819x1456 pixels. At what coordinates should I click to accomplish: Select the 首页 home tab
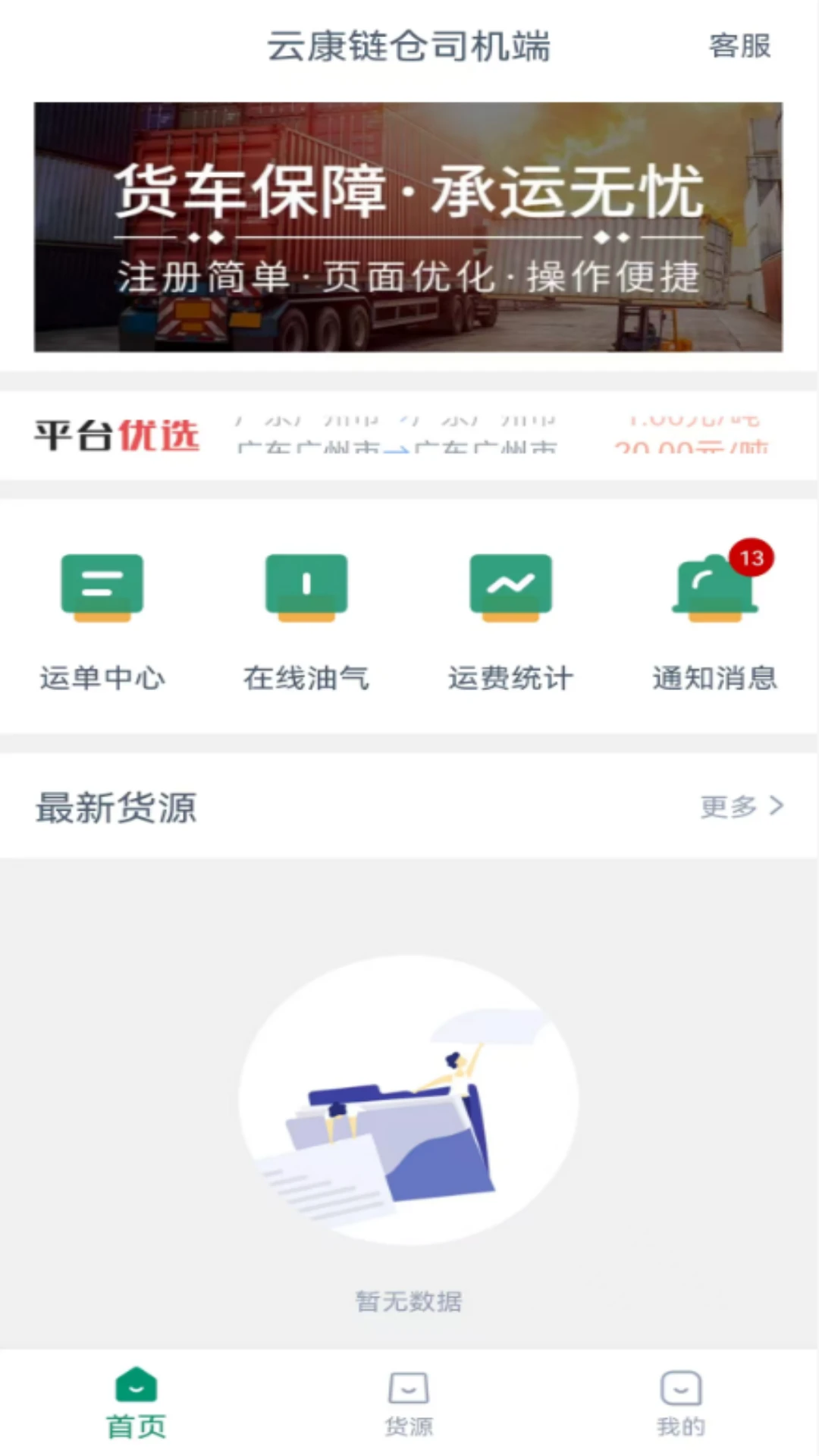[136, 1404]
